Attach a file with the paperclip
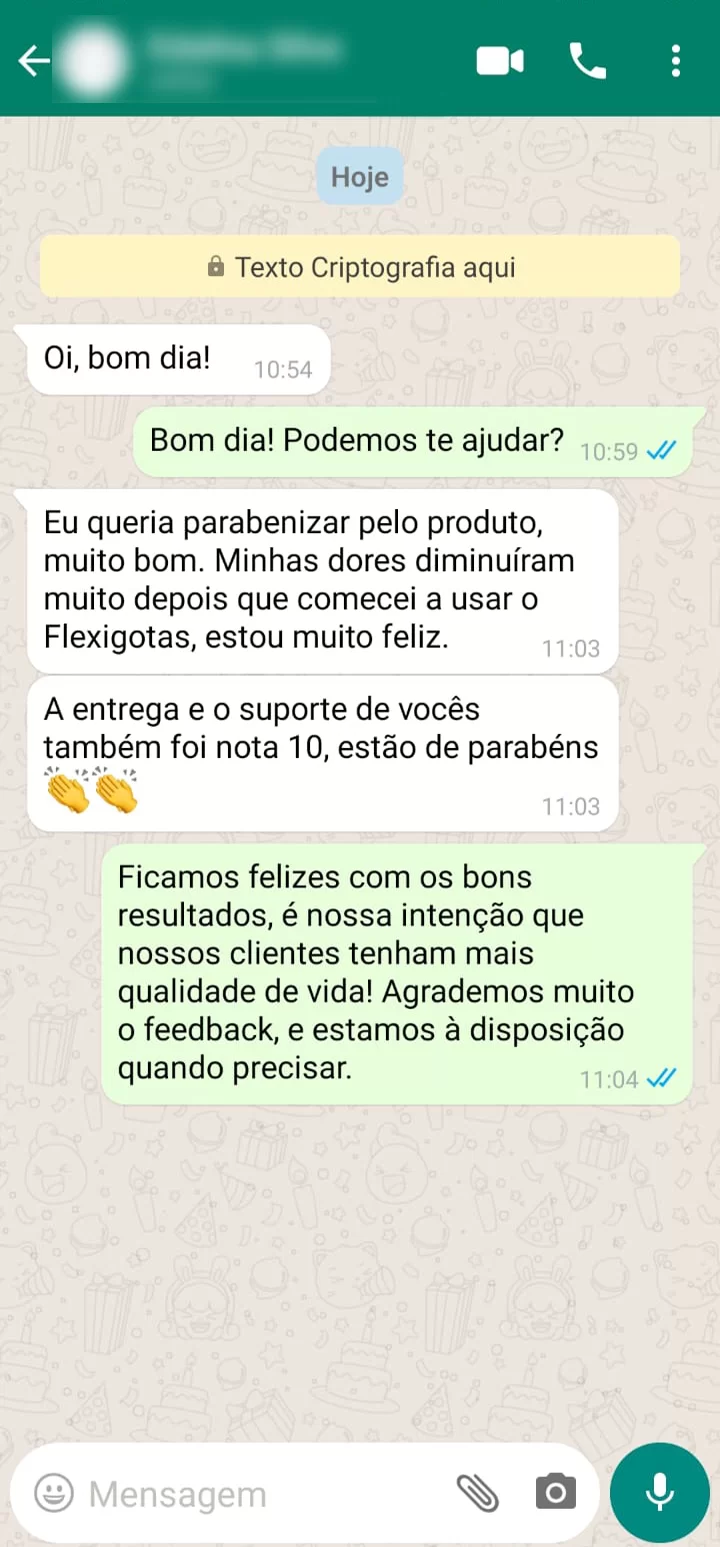Screen dimensions: 720x1547 (480, 1493)
